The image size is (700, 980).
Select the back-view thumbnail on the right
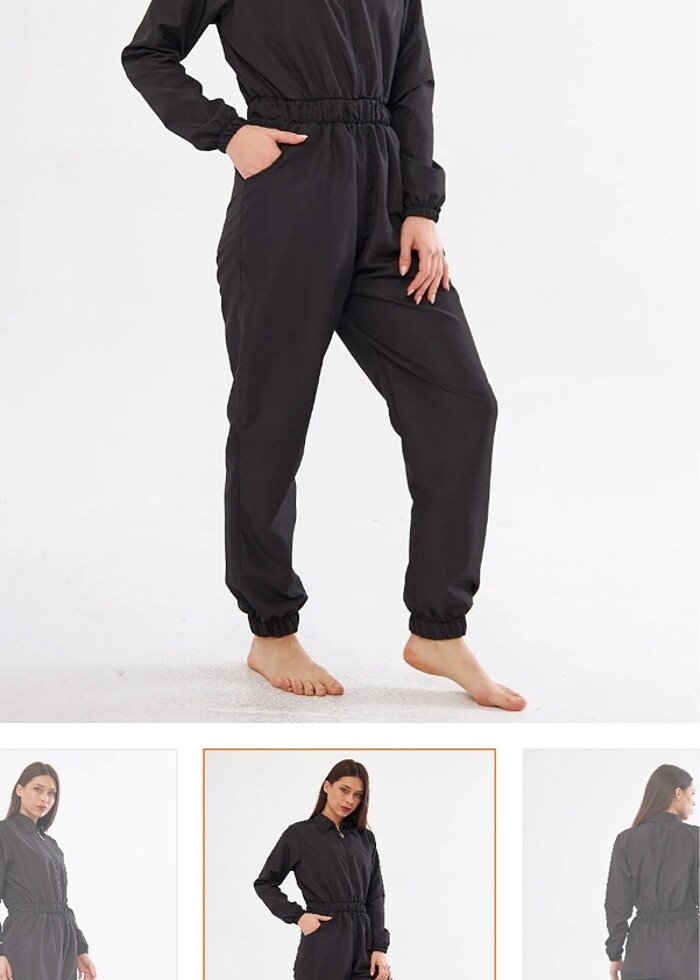(x=612, y=865)
